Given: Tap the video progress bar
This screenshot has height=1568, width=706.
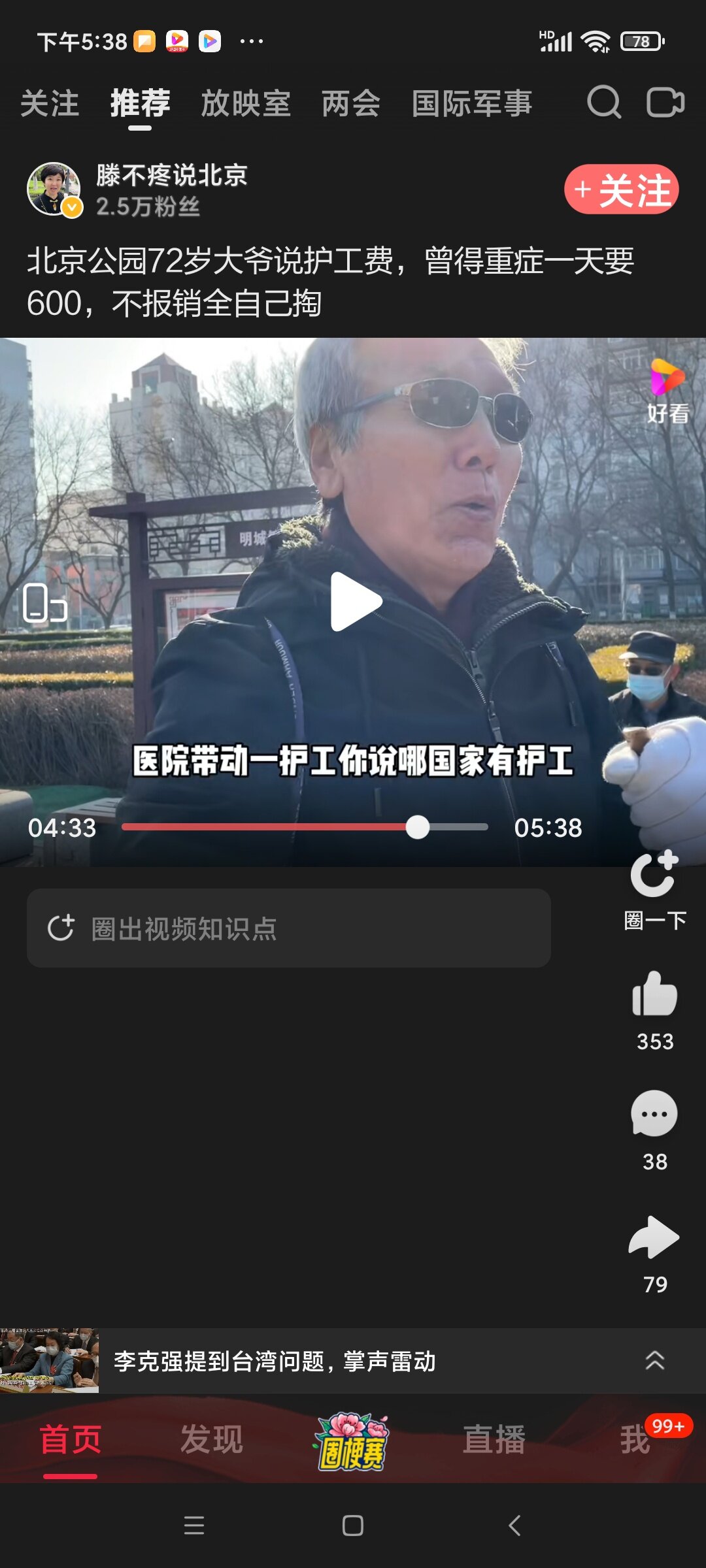Looking at the screenshot, I should (x=305, y=827).
